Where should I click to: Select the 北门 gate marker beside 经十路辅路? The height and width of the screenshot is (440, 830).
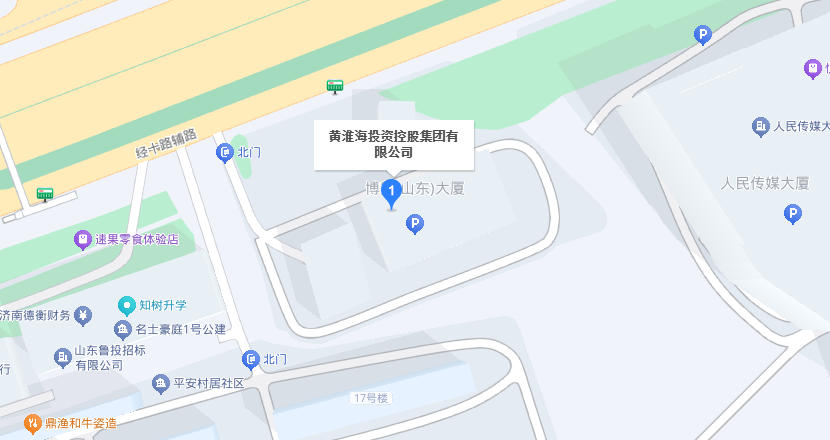[x=225, y=153]
